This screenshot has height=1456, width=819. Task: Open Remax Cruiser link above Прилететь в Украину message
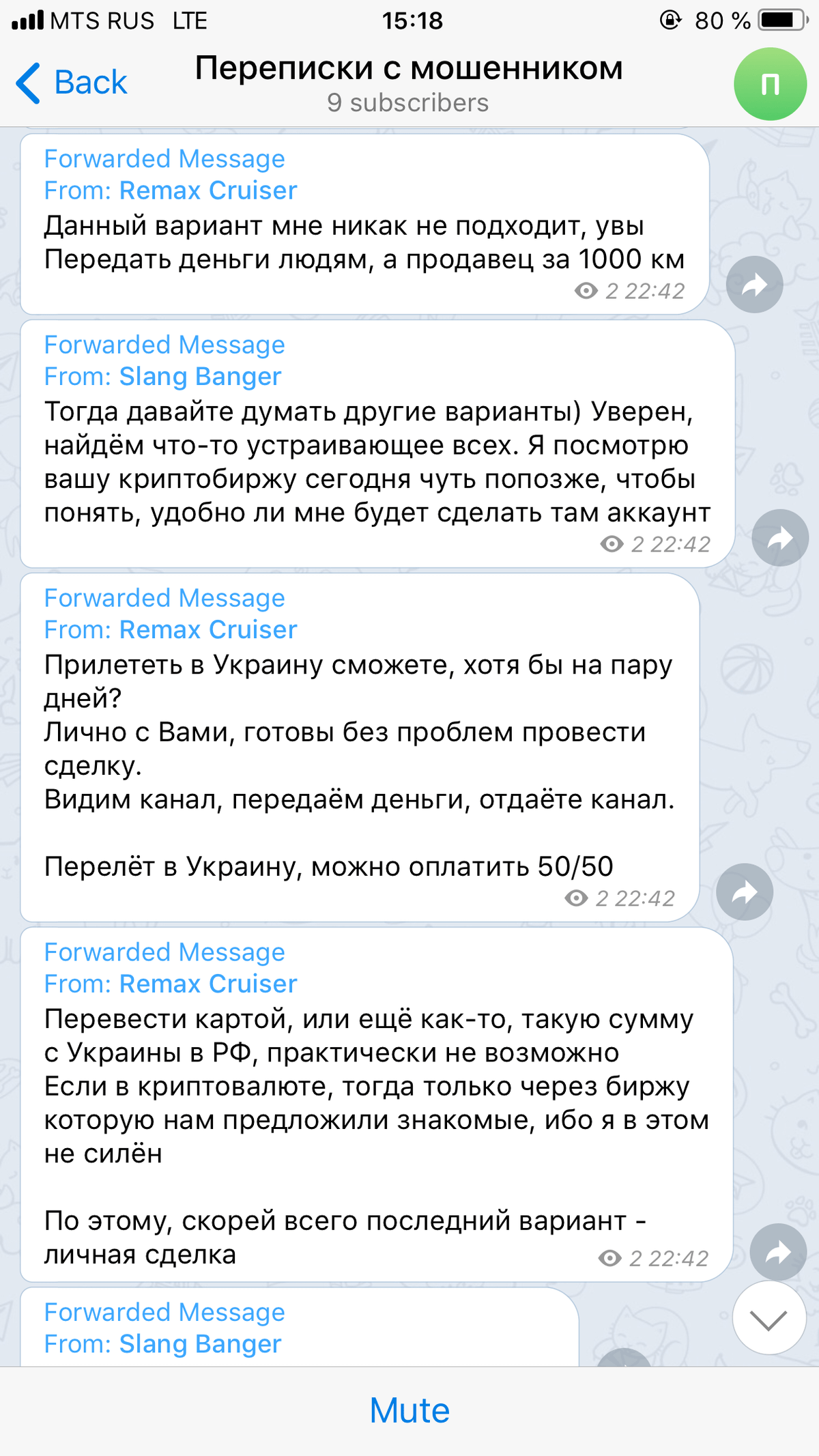pos(208,629)
